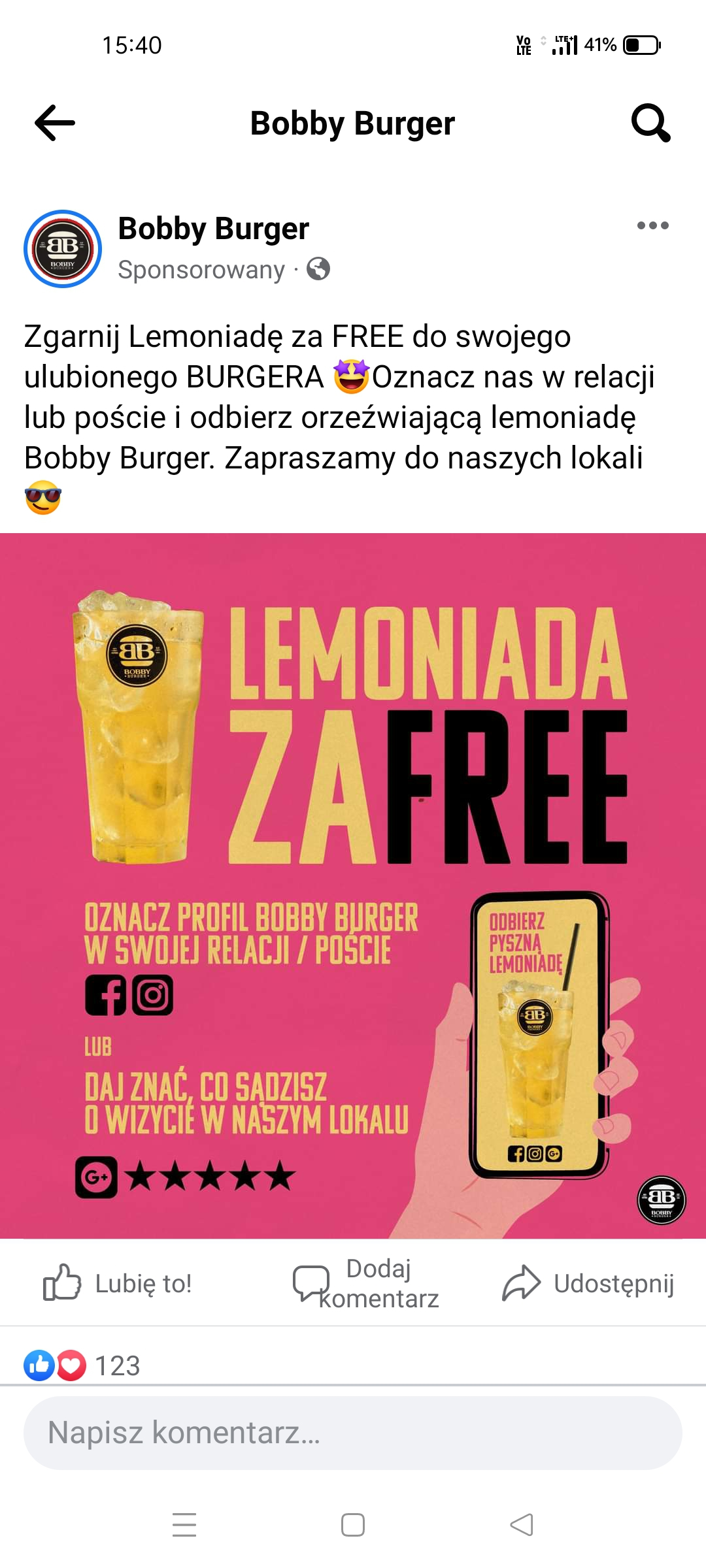The image size is (706, 1568).
Task: Like the post with Lubię to!
Action: (118, 1283)
